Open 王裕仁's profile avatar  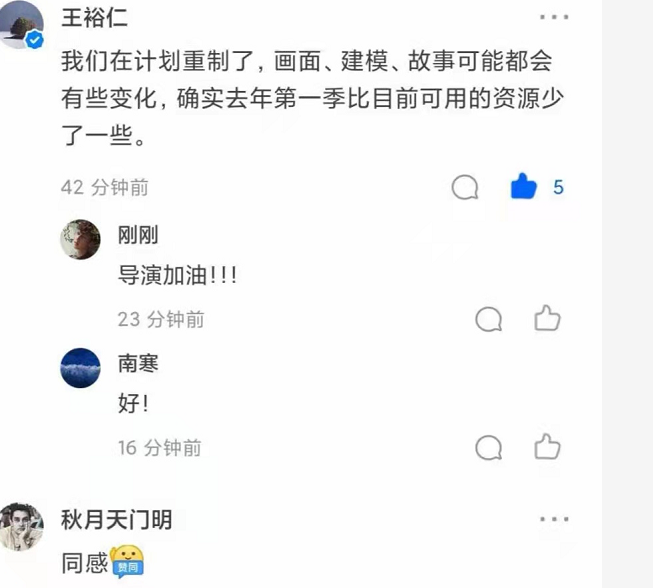coord(22,24)
